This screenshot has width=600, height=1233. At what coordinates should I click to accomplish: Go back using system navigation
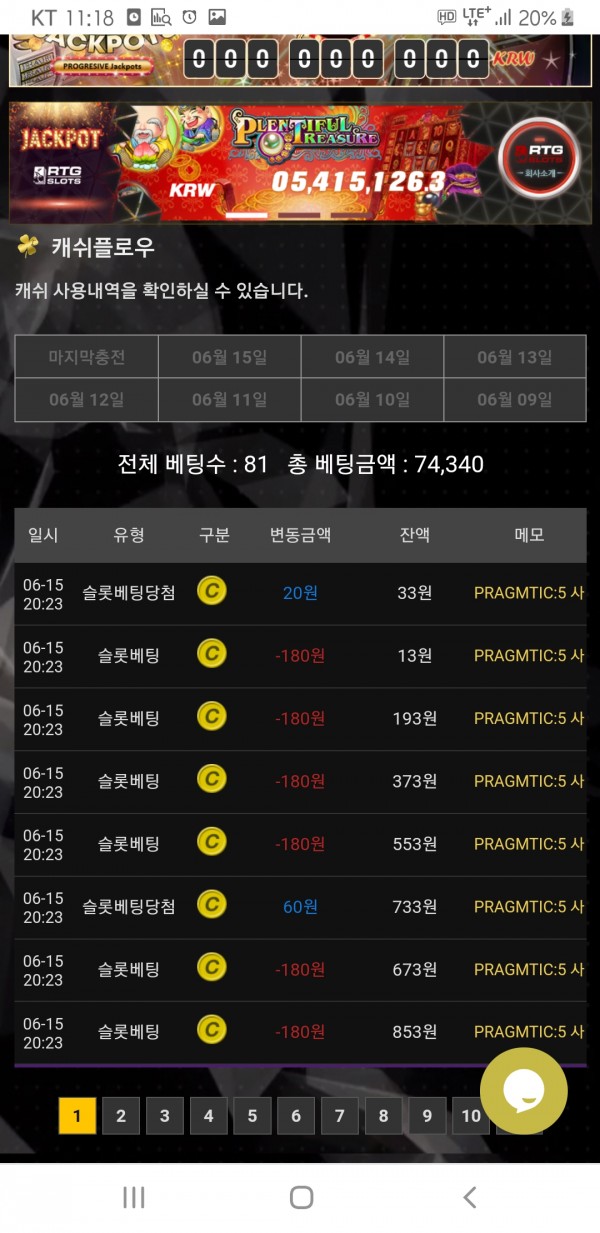pyautogui.click(x=469, y=1197)
